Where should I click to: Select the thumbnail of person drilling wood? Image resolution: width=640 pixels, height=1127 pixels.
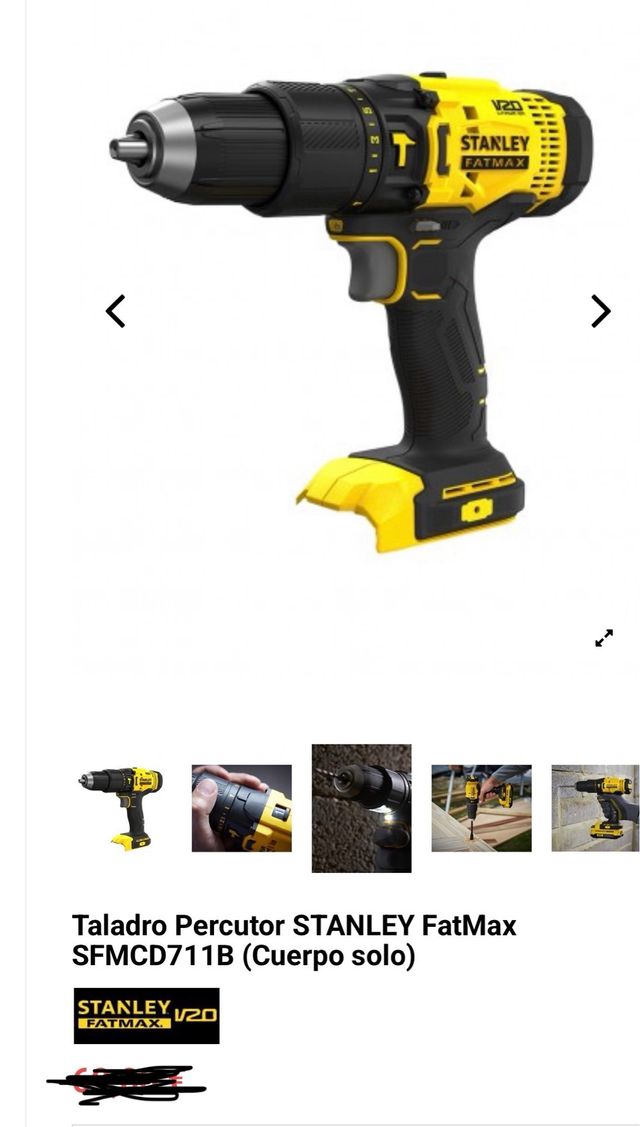click(x=481, y=808)
